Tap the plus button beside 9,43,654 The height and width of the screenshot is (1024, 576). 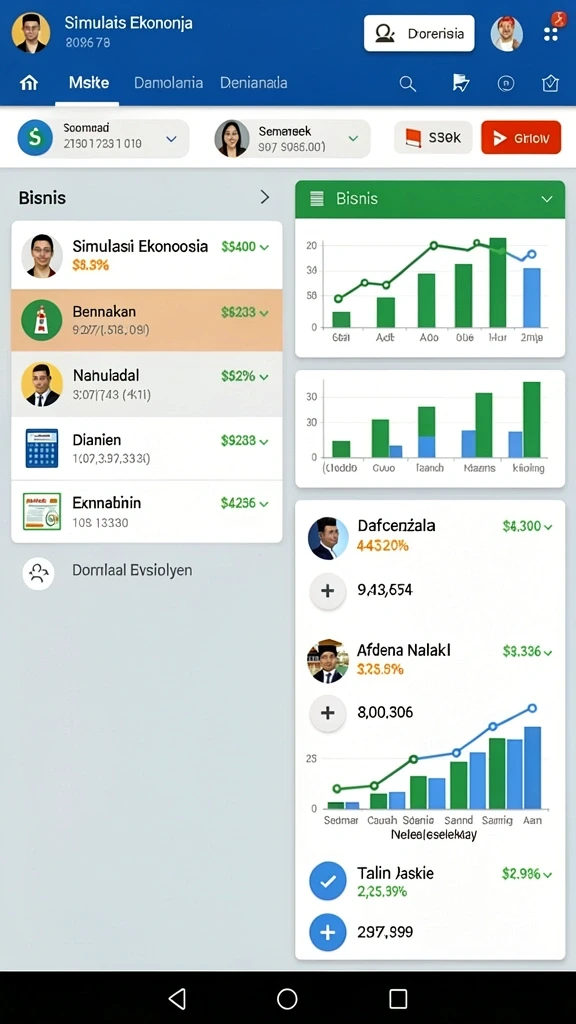(328, 591)
